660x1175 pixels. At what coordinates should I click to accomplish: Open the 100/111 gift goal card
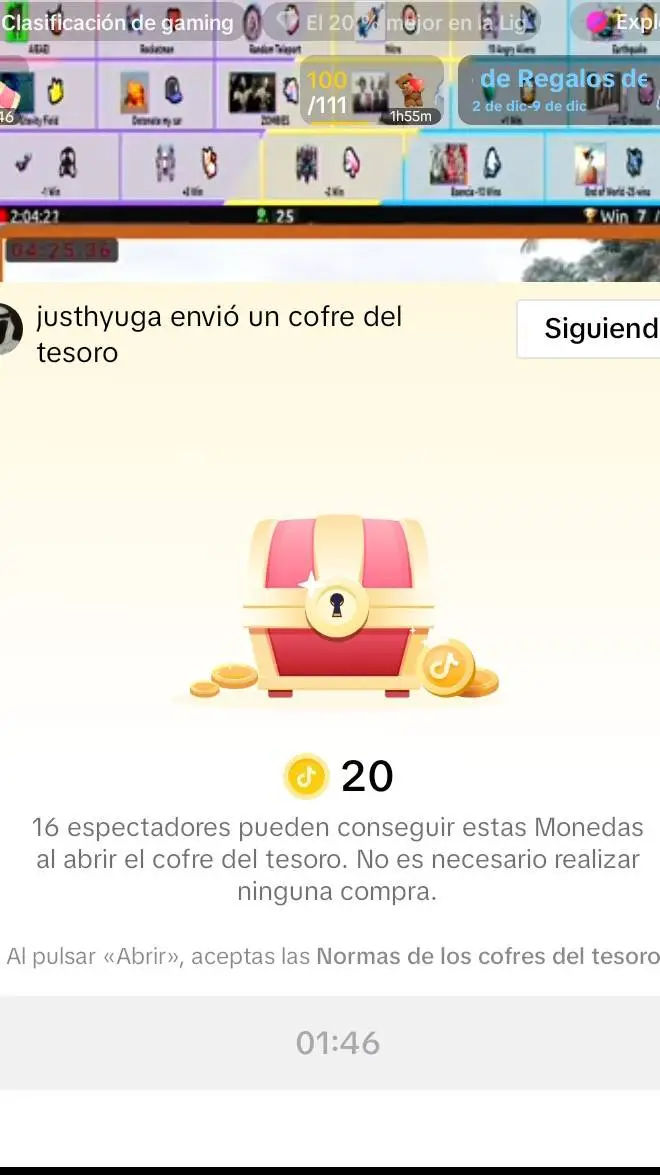click(372, 91)
